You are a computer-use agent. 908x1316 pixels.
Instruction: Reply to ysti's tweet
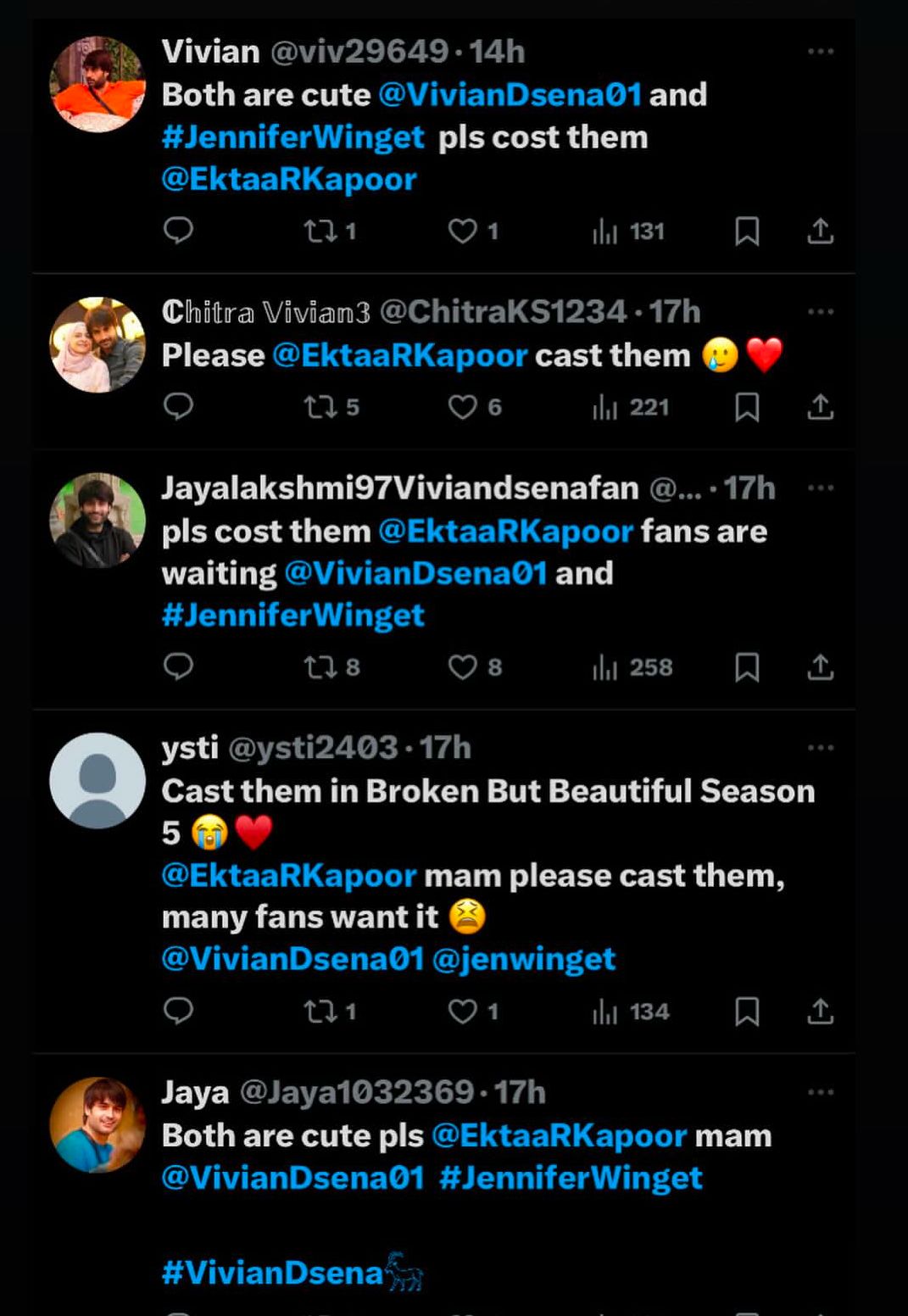[x=178, y=1011]
